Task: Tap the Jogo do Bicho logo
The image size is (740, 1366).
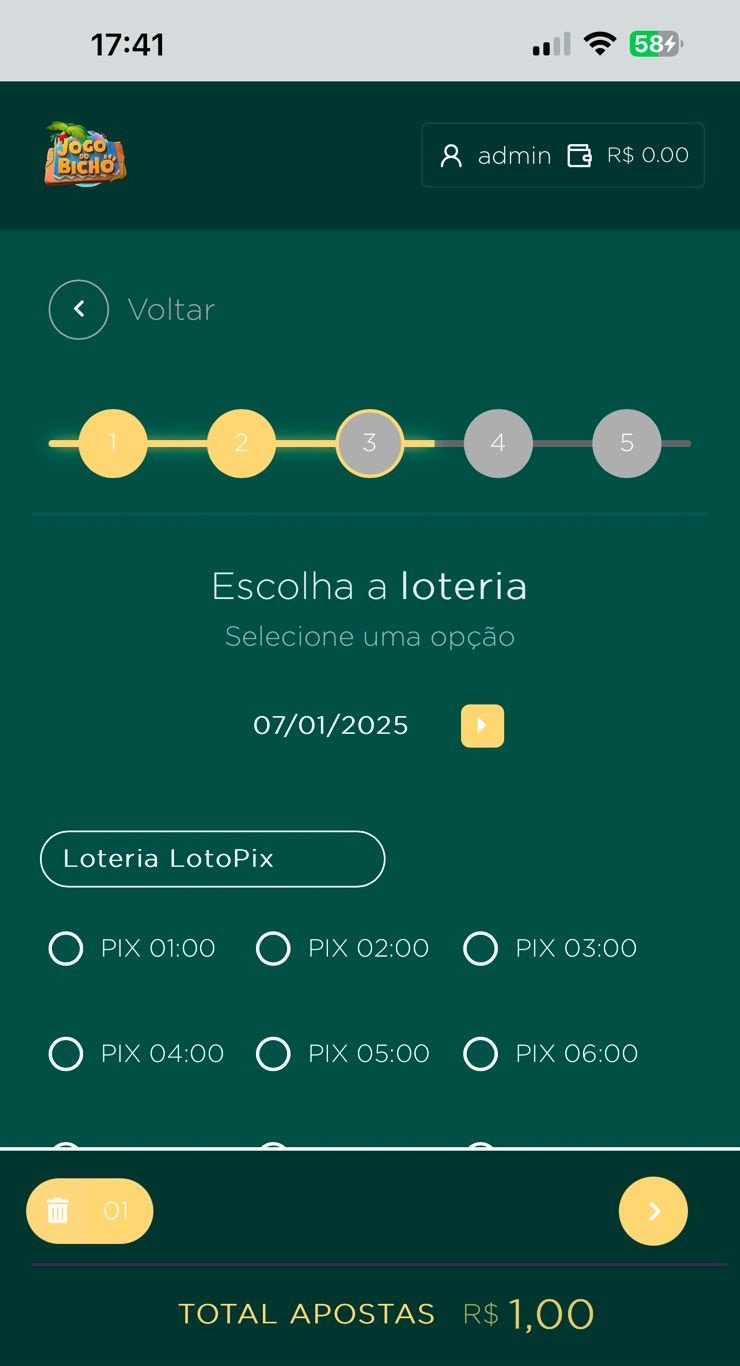Action: click(85, 154)
